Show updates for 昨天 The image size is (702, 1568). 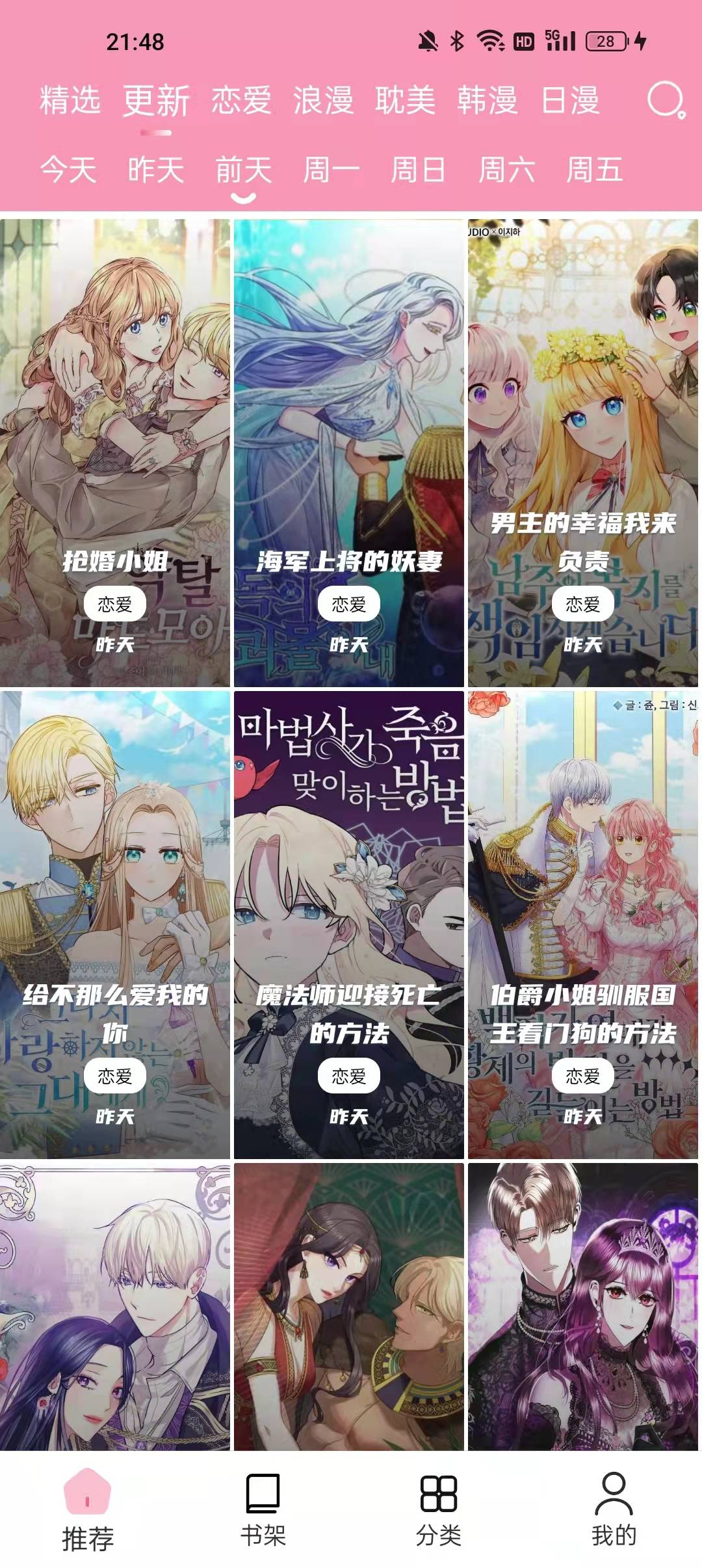point(156,170)
